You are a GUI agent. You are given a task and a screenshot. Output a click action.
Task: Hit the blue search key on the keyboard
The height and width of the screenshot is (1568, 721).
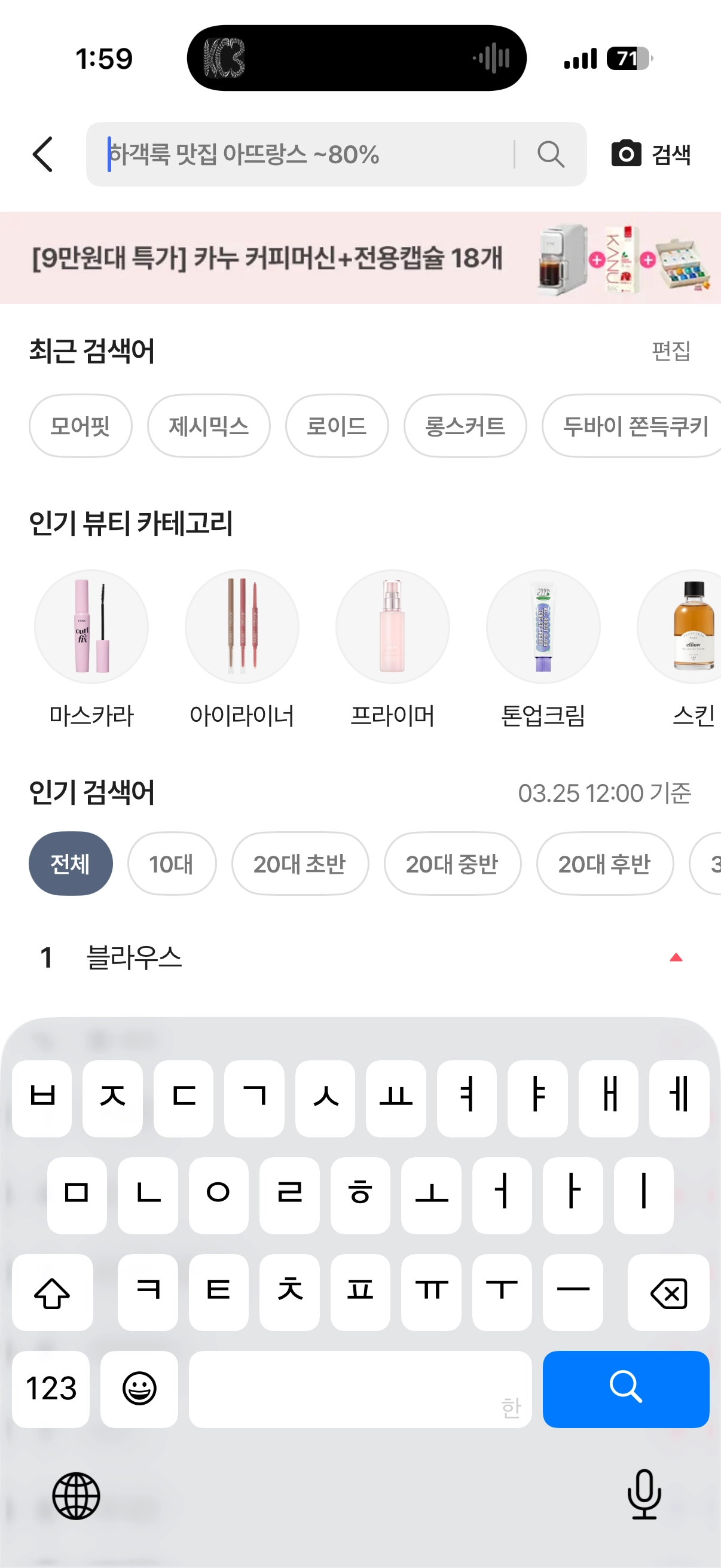tap(625, 1389)
